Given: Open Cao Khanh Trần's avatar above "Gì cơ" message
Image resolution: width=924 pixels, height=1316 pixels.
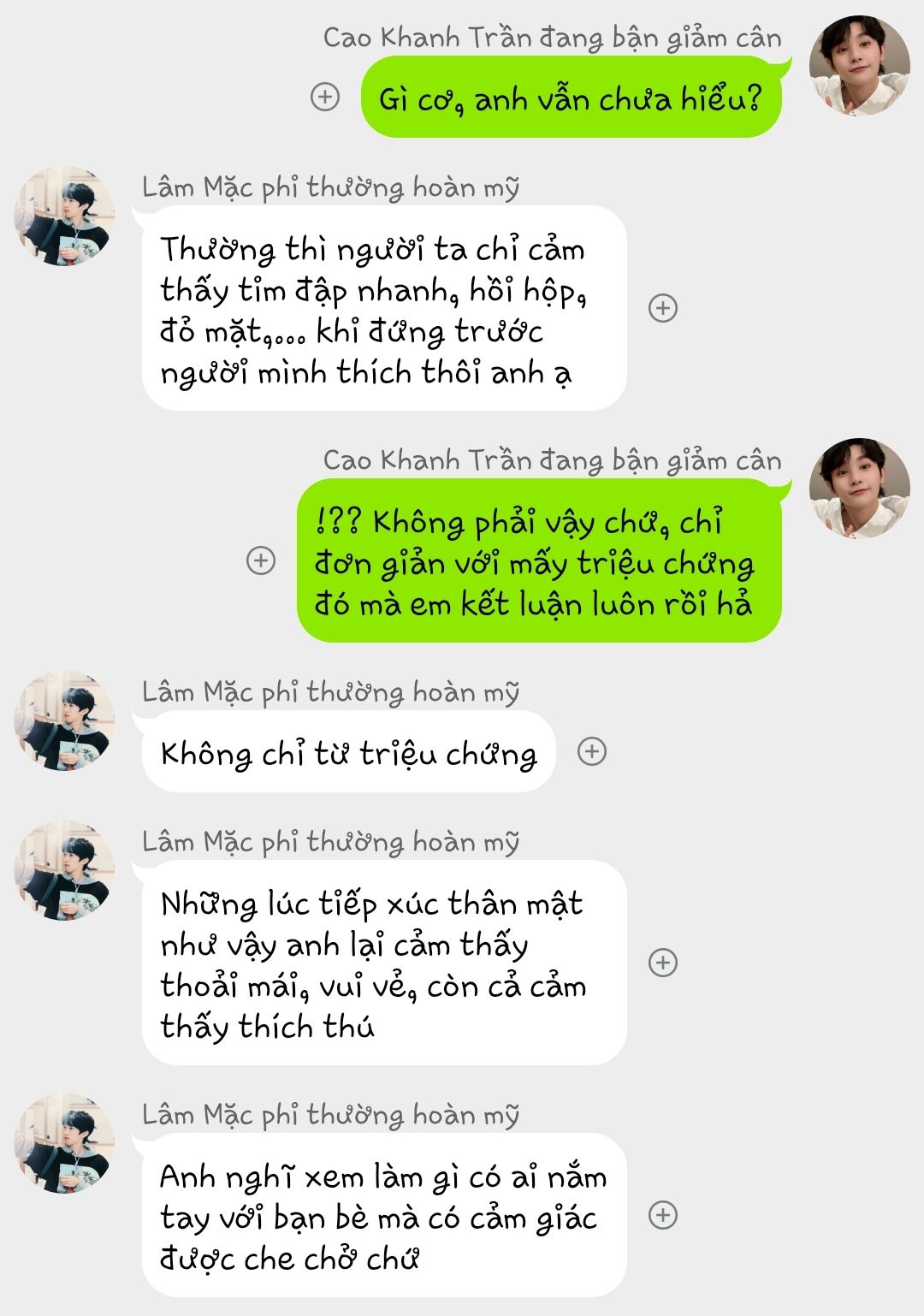Looking at the screenshot, I should (x=859, y=66).
